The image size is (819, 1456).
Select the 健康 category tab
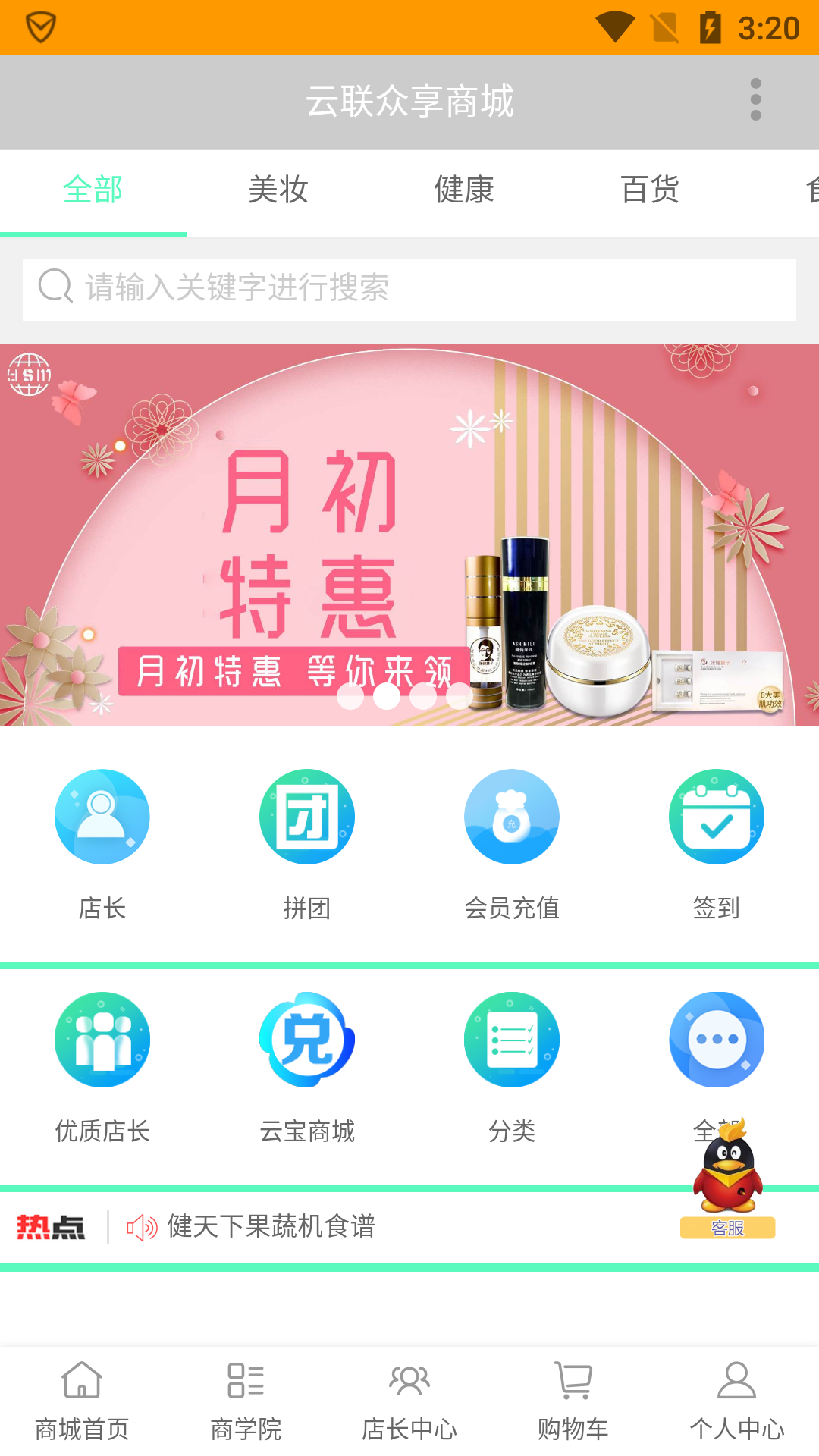click(464, 190)
